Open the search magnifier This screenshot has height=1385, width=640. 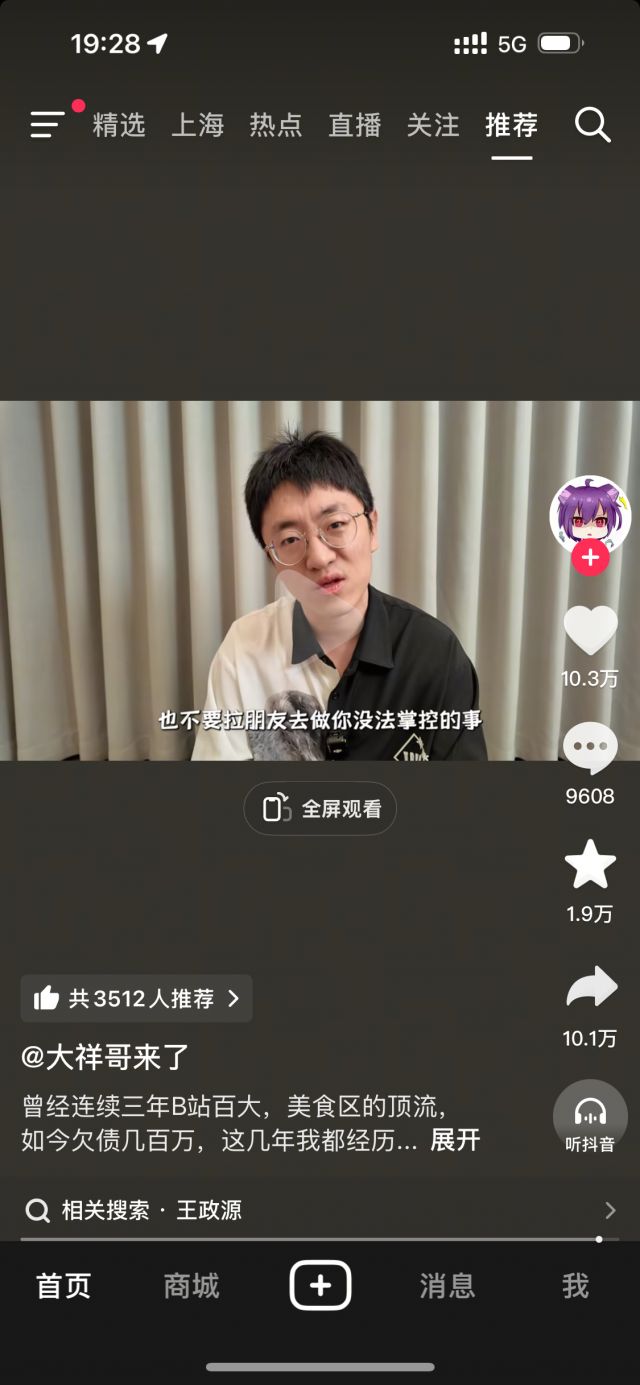coord(592,124)
